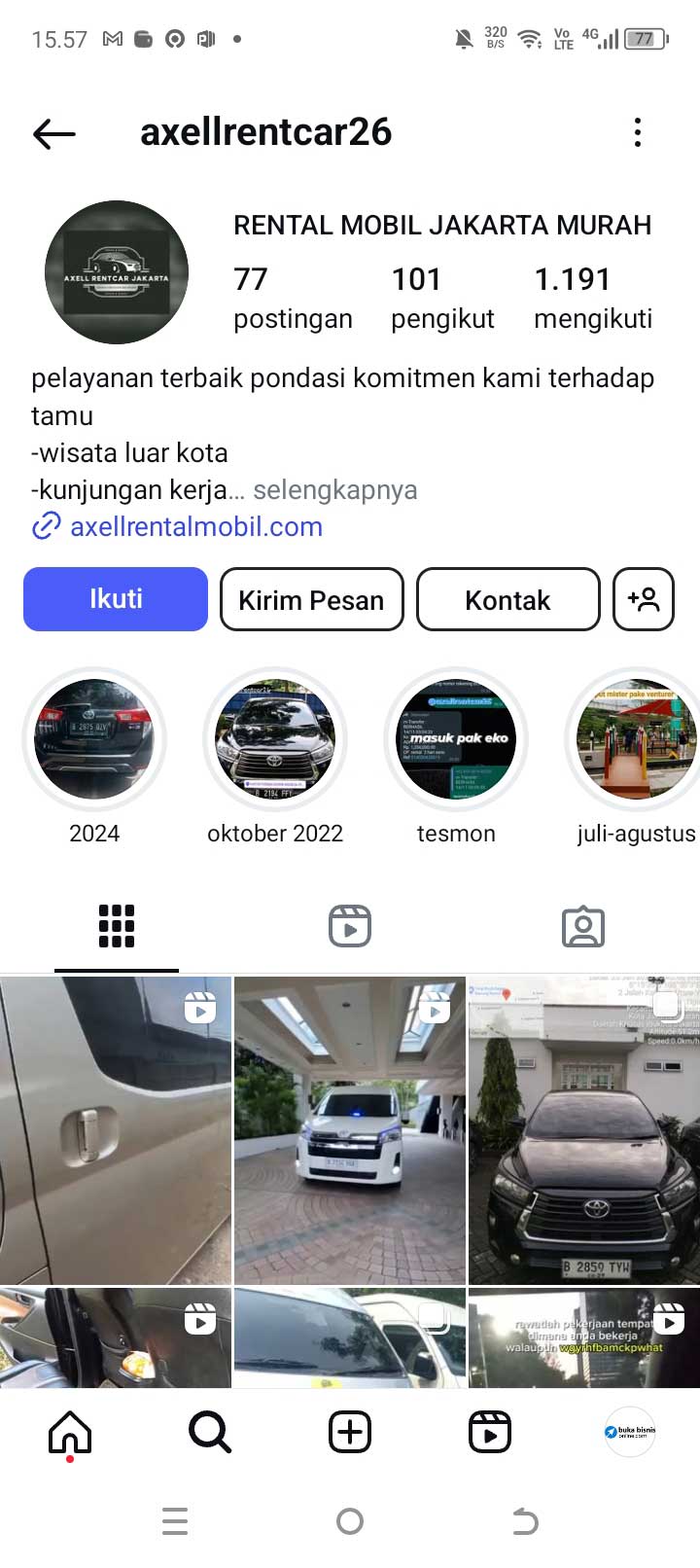This screenshot has width=700, height=1568.
Task: Open the white van reel in the grid
Action: pyautogui.click(x=350, y=1130)
